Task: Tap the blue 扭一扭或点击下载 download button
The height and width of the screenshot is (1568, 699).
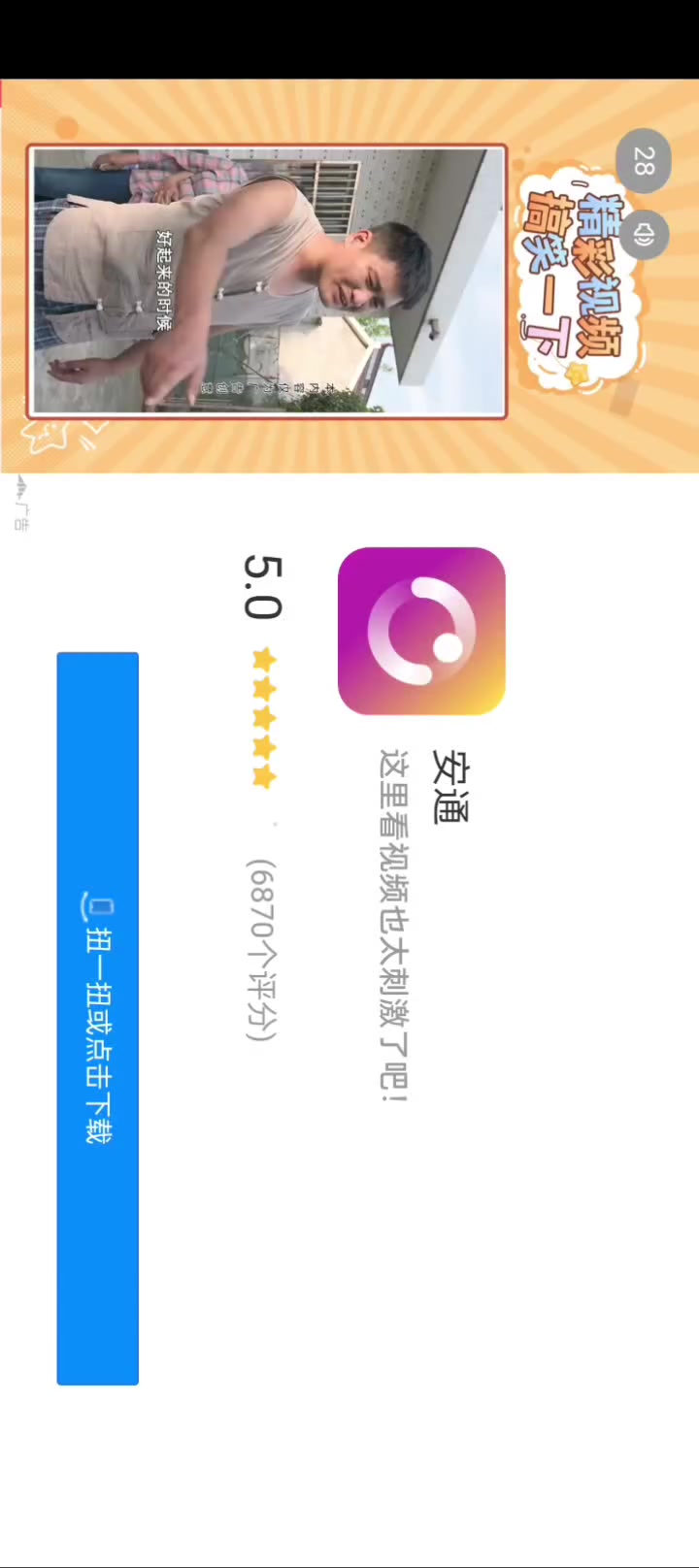Action: coord(98,1018)
